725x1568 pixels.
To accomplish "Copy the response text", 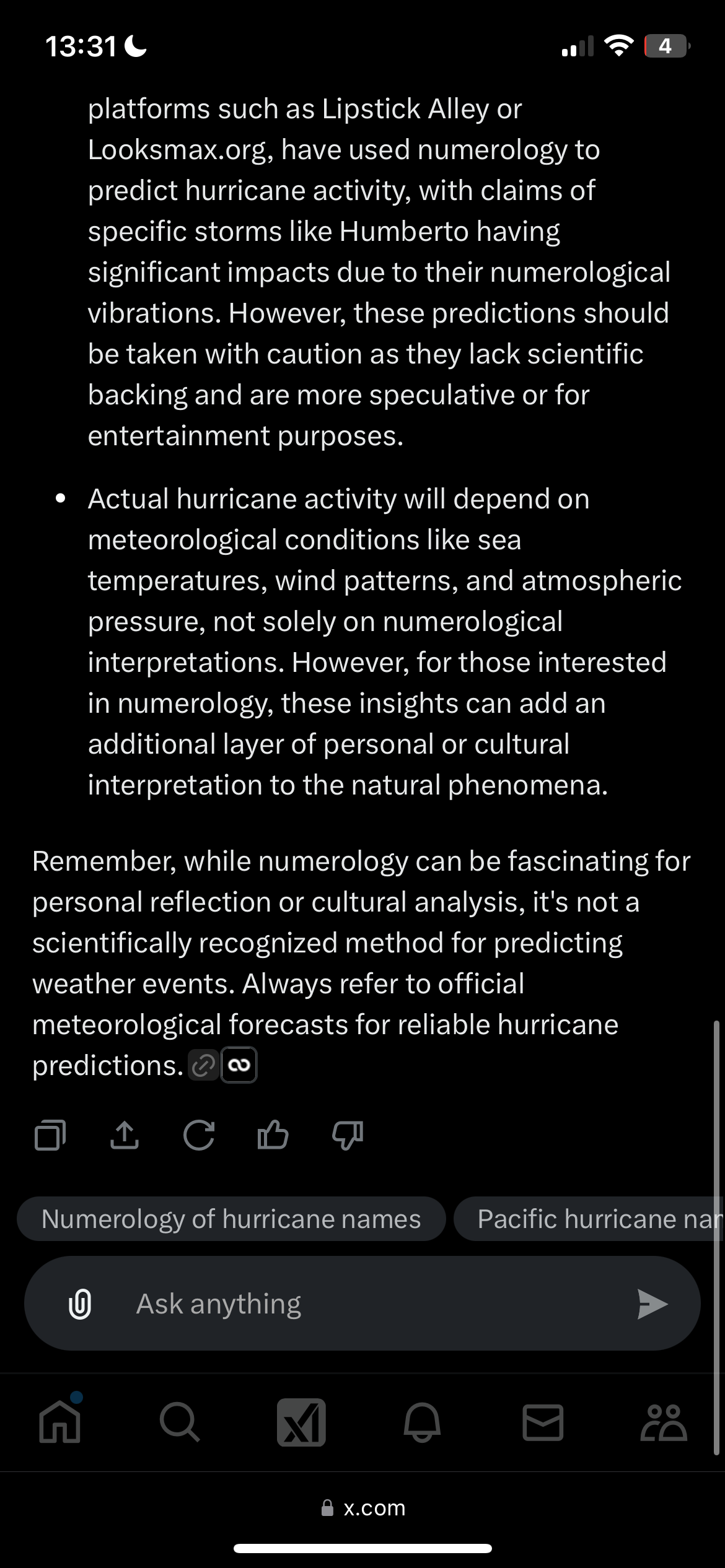I will click(50, 1135).
